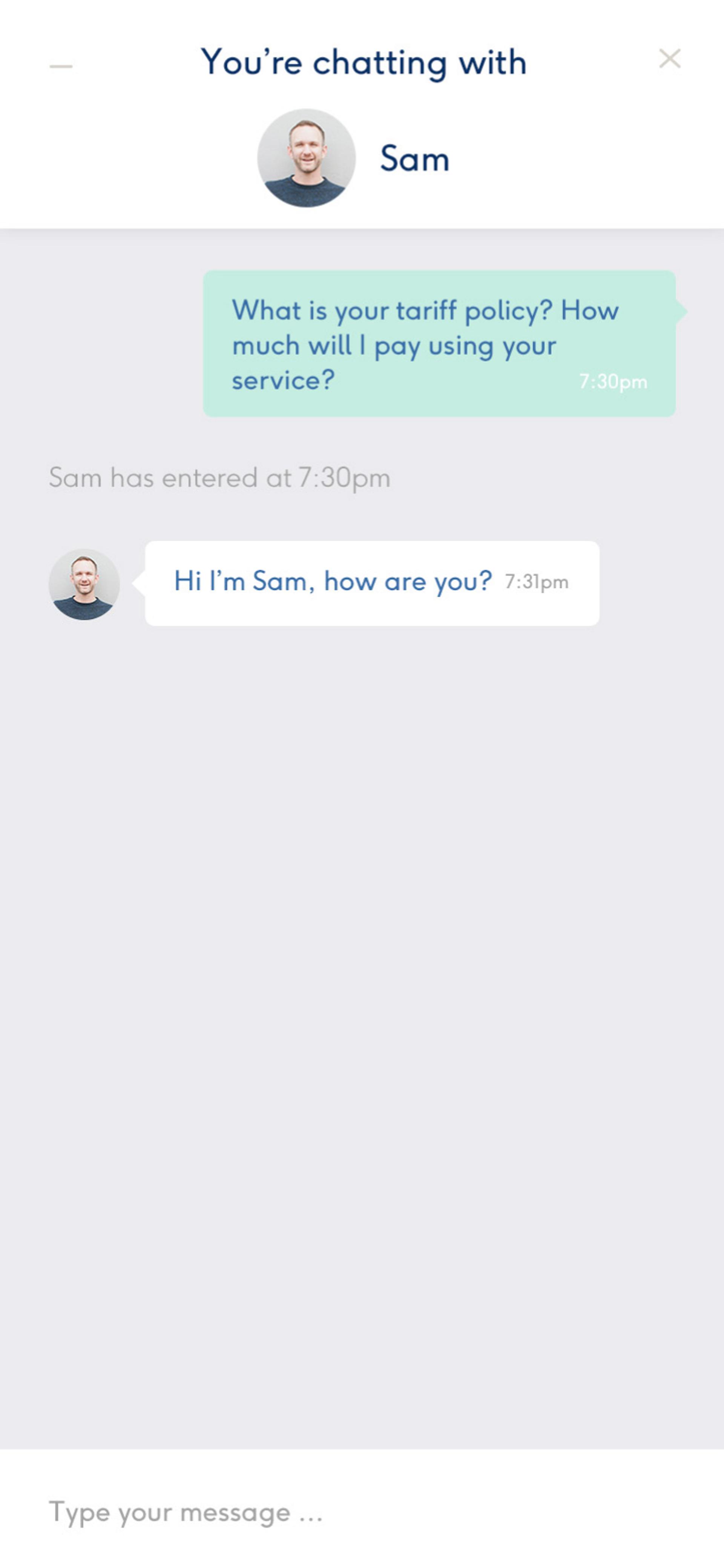724x1568 pixels.
Task: Click the 7:31pm timestamp on Sam's message
Action: tap(536, 582)
